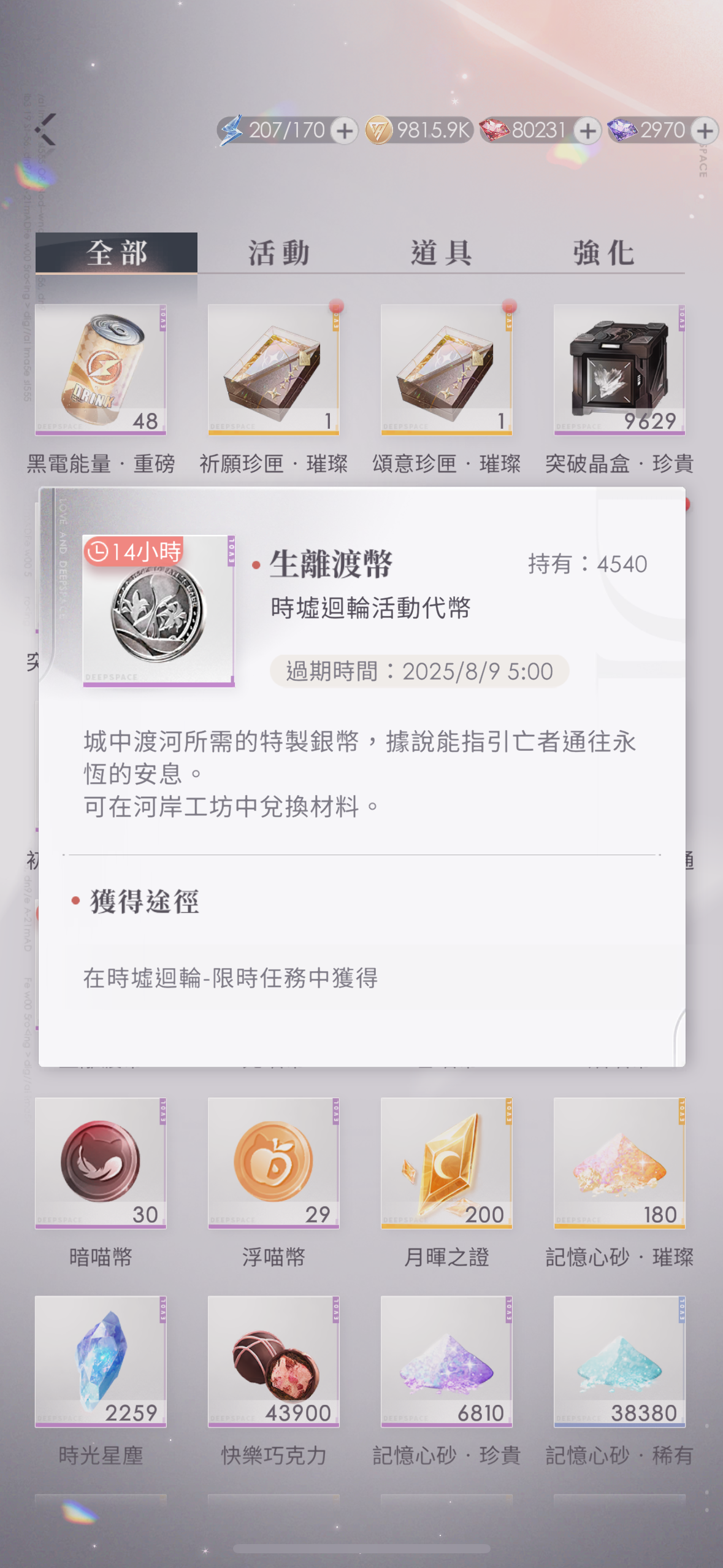Screen dimensions: 723x1568
Task: Go back using the top-left arrow
Action: coord(47,129)
